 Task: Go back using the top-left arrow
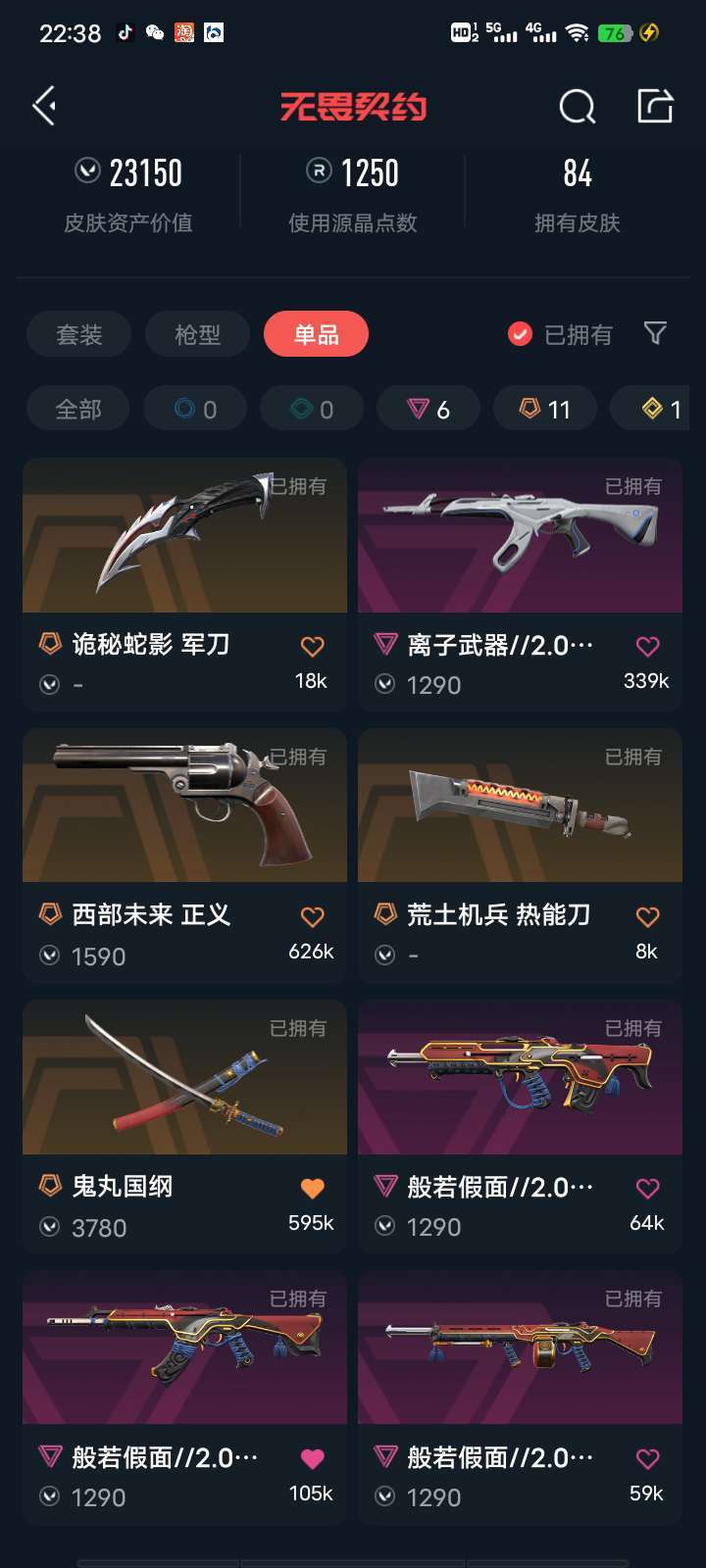[x=44, y=106]
